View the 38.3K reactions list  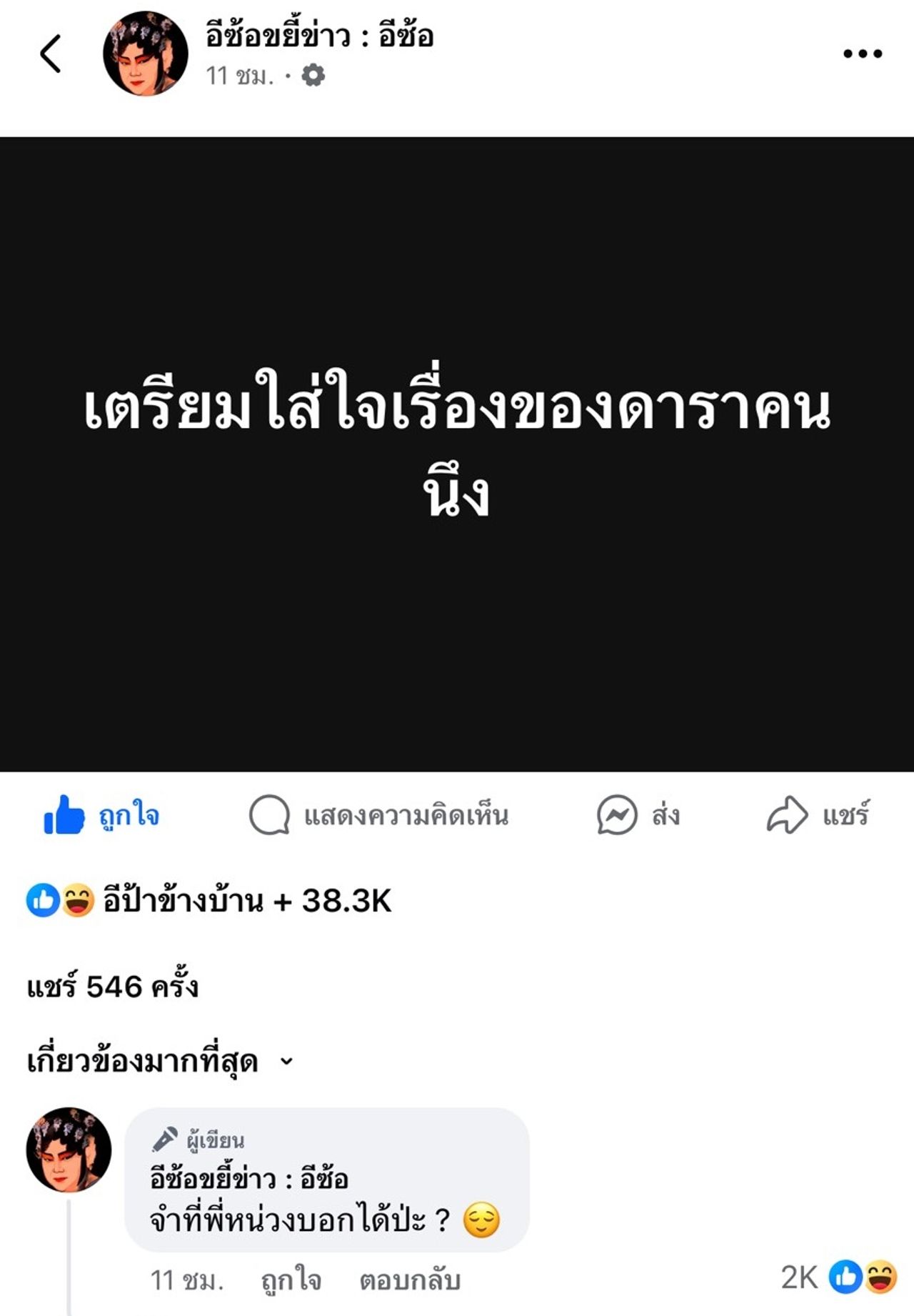pyautogui.click(x=209, y=901)
